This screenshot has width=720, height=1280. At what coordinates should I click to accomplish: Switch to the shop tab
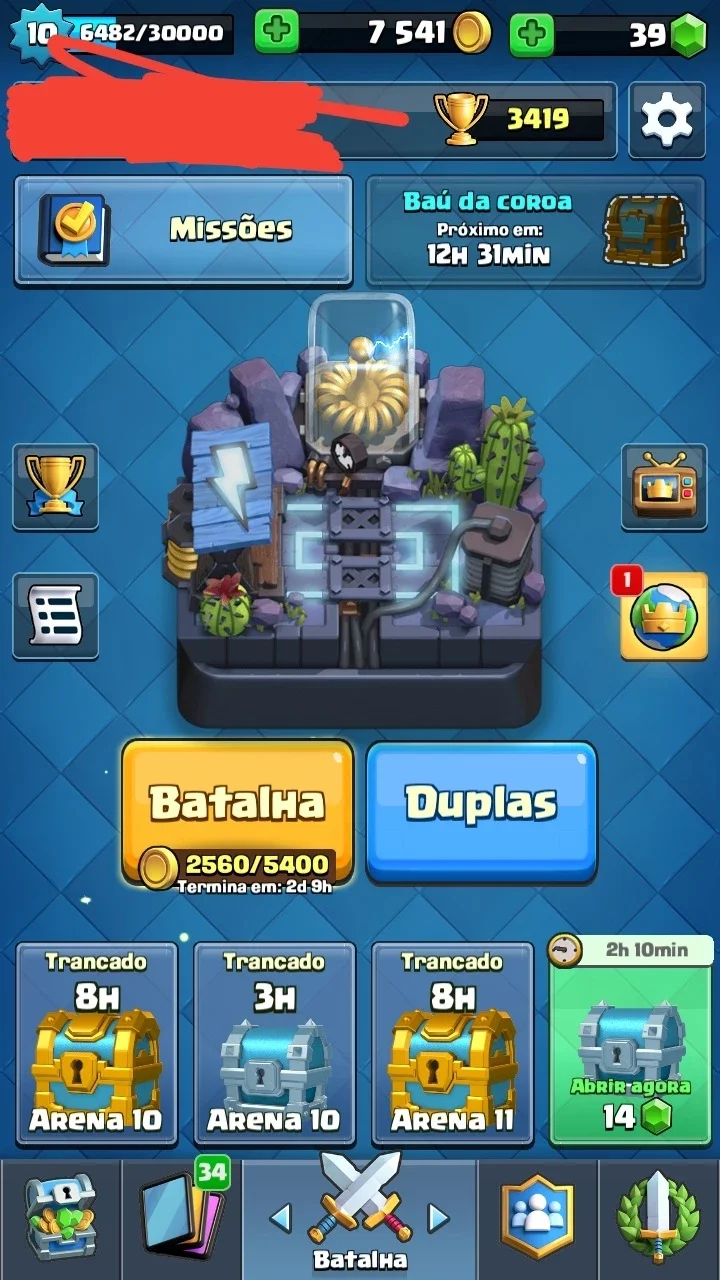[x=60, y=1220]
